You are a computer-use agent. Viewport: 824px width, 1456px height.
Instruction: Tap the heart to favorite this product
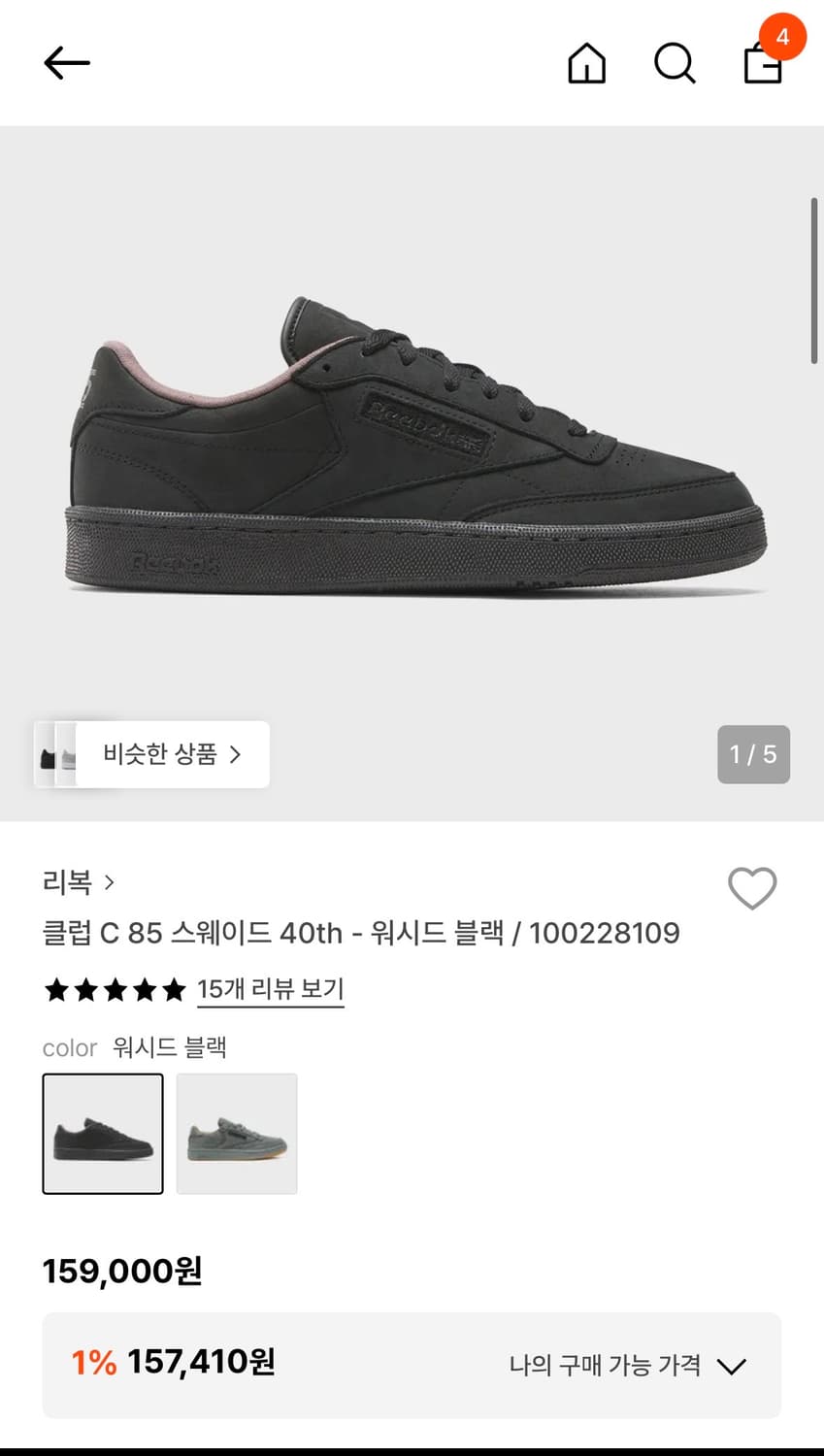[751, 888]
